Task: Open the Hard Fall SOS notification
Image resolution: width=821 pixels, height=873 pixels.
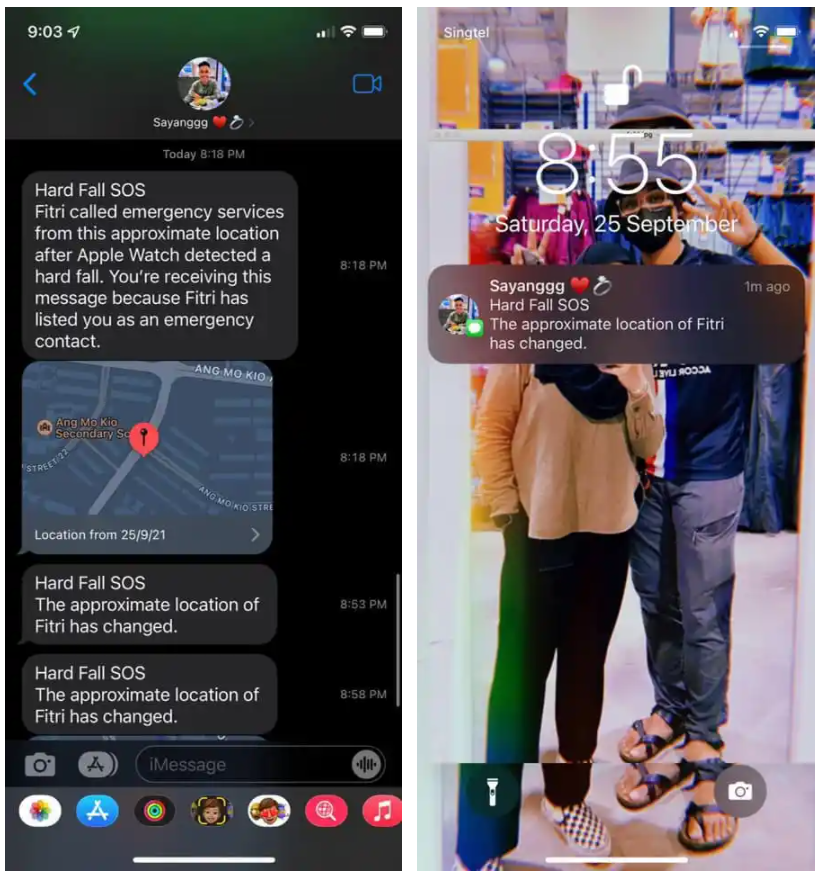Action: point(617,314)
